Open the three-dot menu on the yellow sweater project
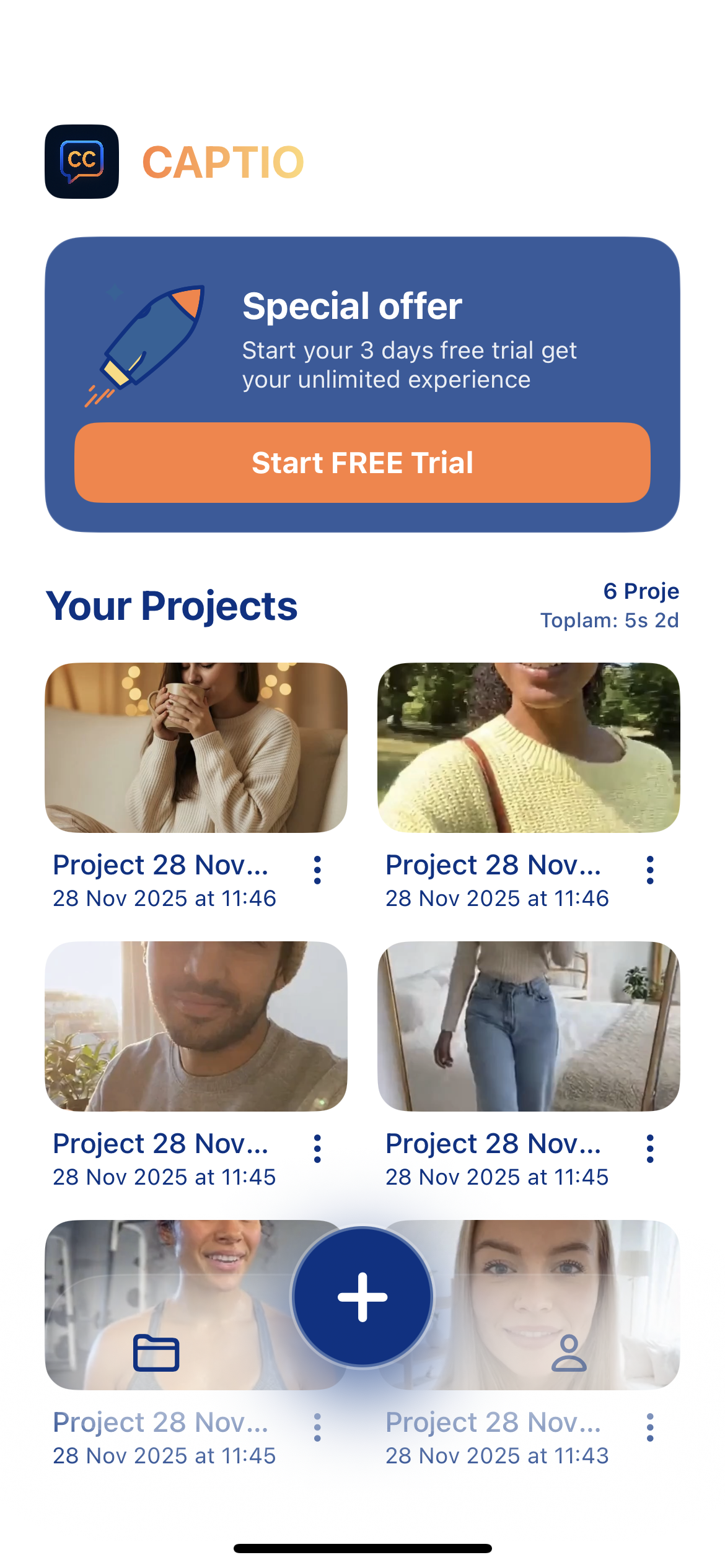The image size is (725, 1568). 649,871
